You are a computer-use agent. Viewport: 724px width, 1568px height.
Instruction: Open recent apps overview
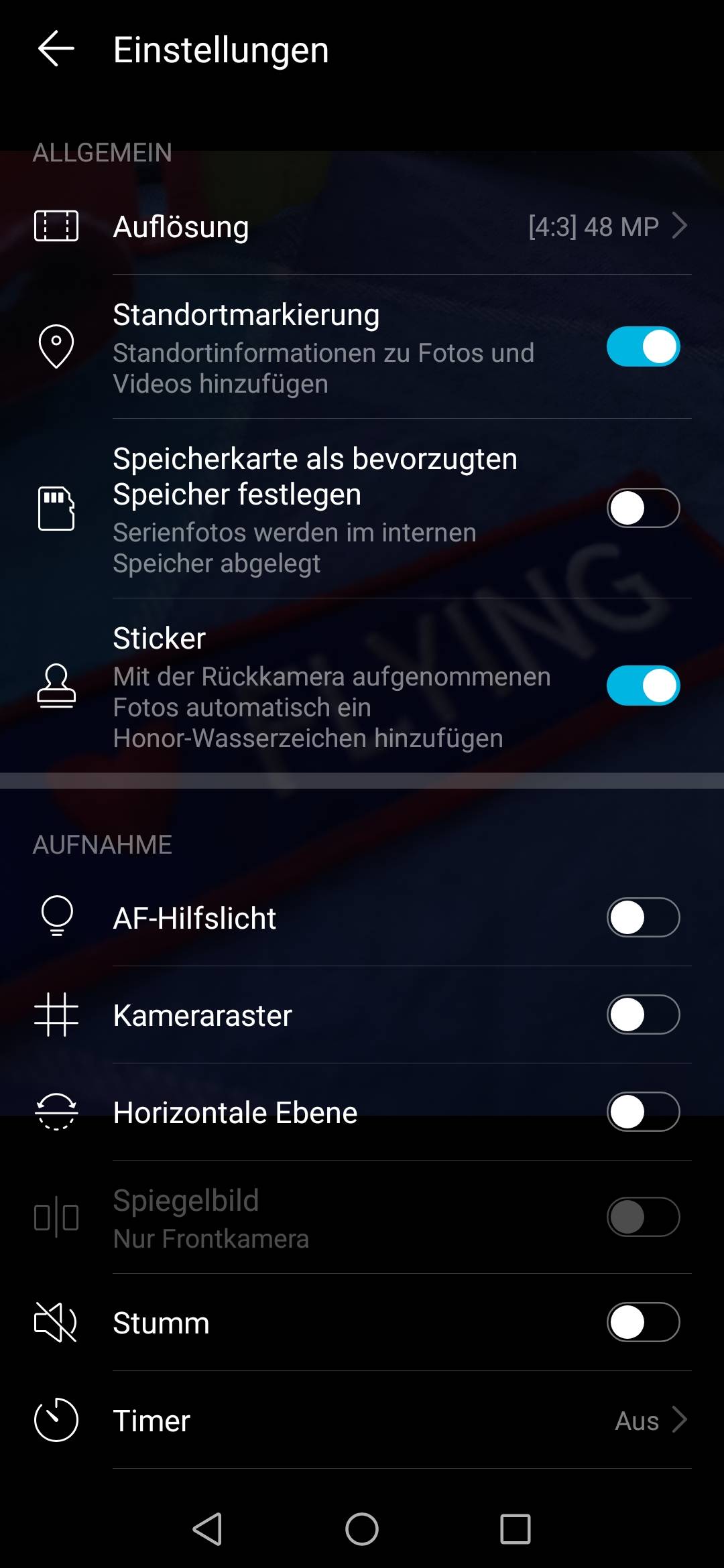coord(515,1529)
